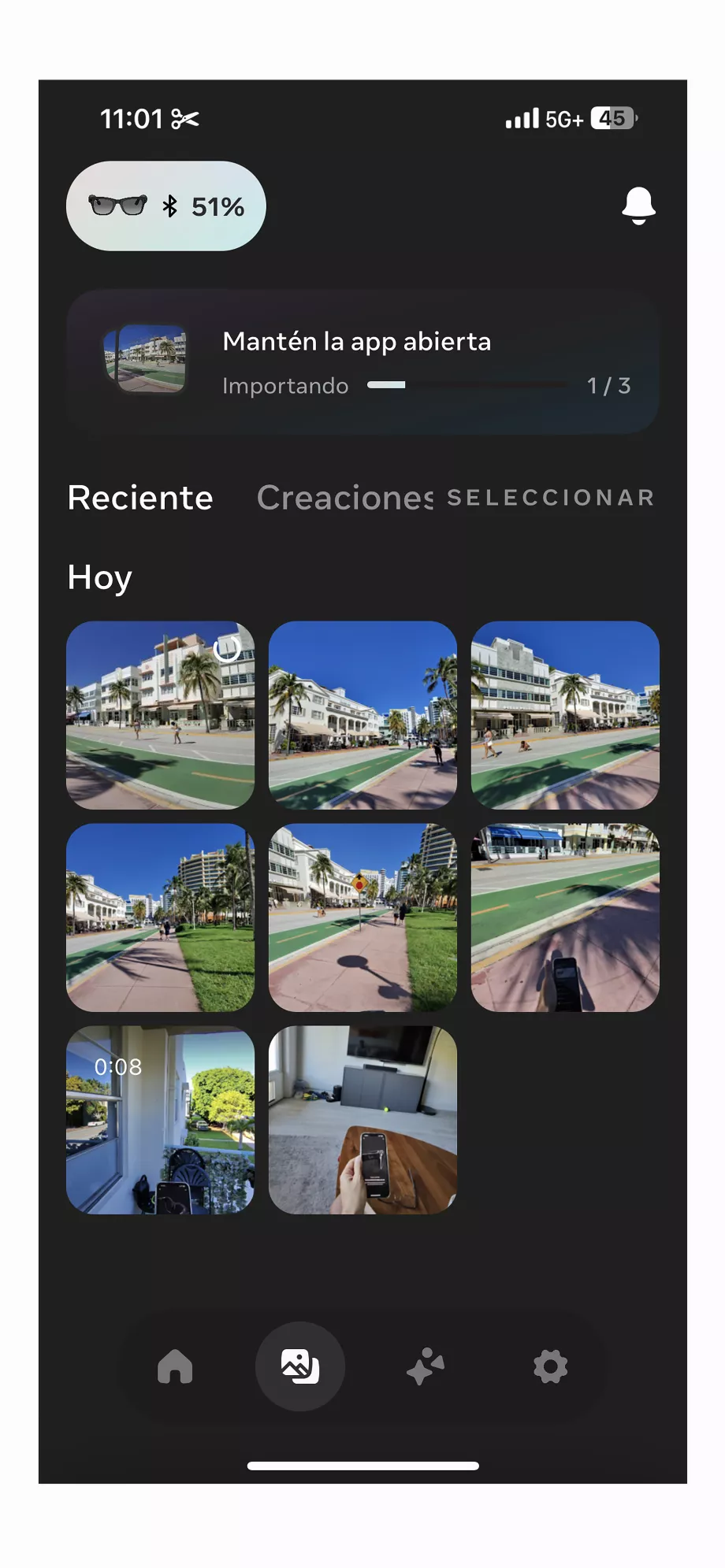Switch to the Reciente tab

click(x=140, y=498)
